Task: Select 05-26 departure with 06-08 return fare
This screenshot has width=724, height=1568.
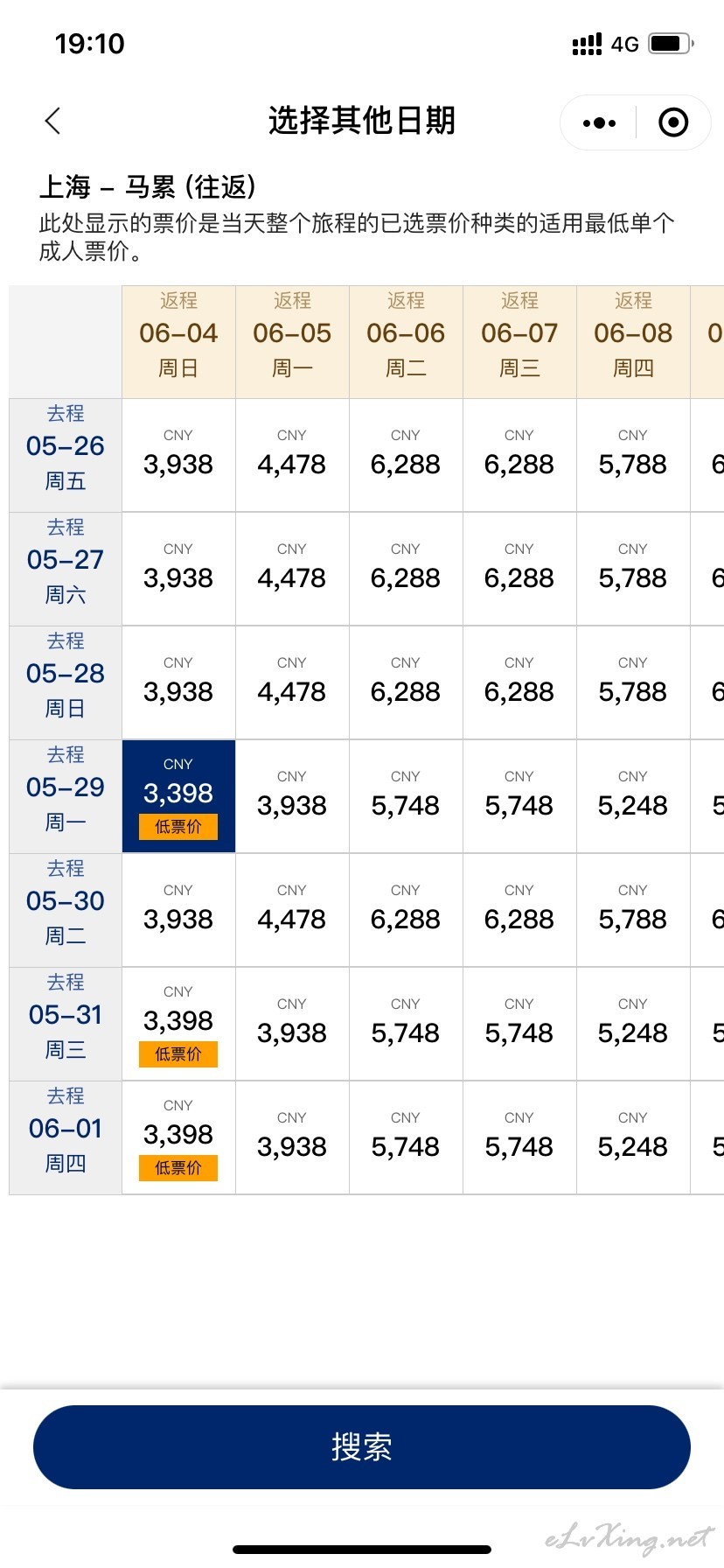Action: click(633, 455)
